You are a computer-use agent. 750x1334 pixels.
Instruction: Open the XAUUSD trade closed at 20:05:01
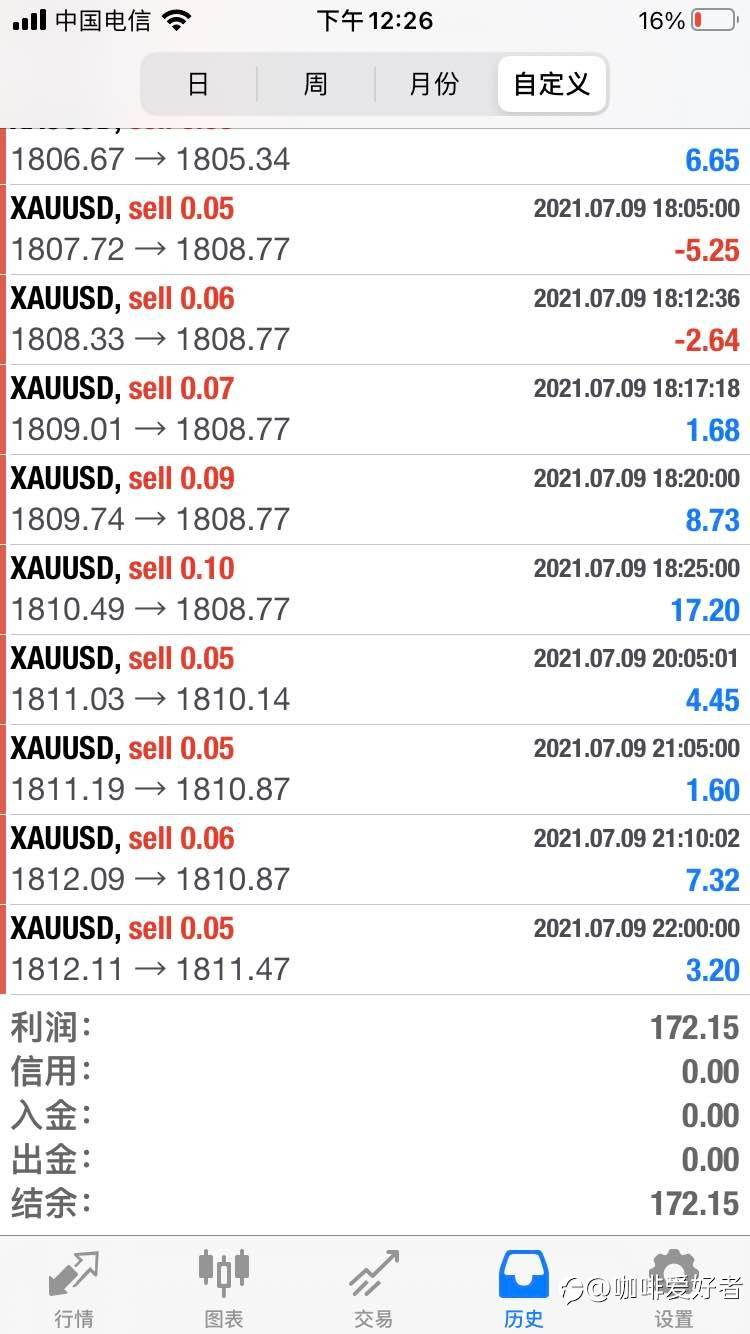pos(375,679)
